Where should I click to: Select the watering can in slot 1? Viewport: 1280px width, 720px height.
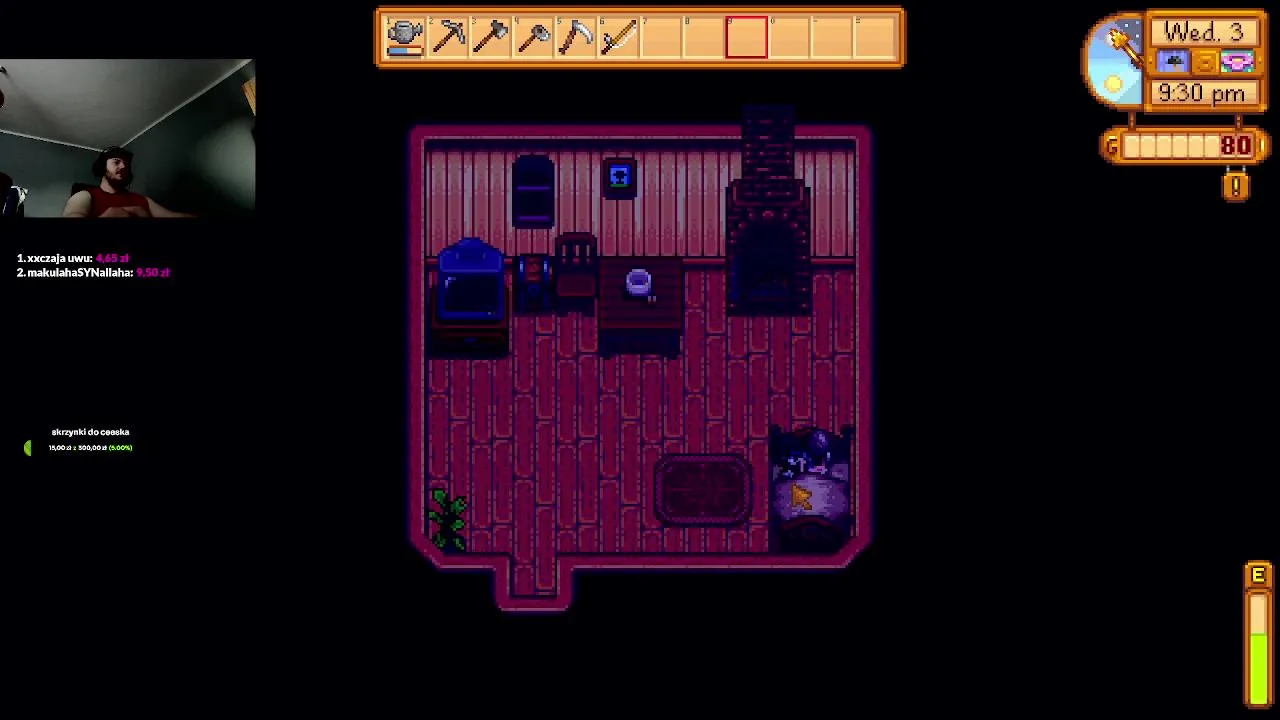[x=405, y=38]
